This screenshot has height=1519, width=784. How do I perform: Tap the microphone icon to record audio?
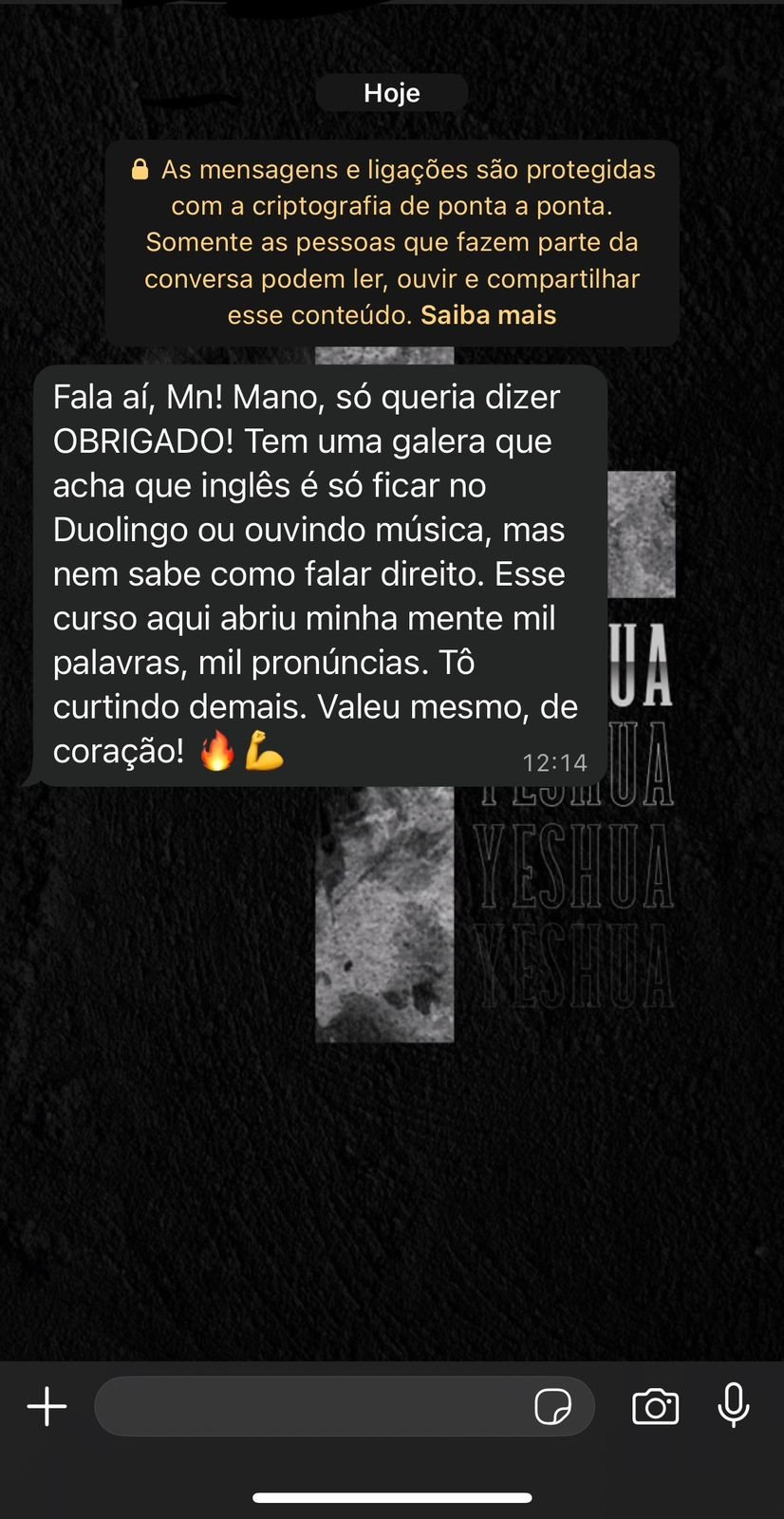tap(734, 1406)
